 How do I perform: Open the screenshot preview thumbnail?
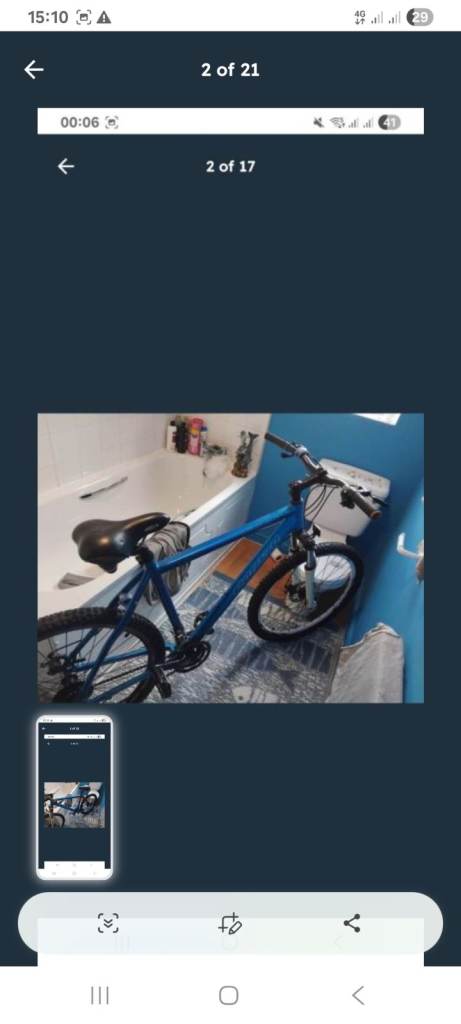74,797
